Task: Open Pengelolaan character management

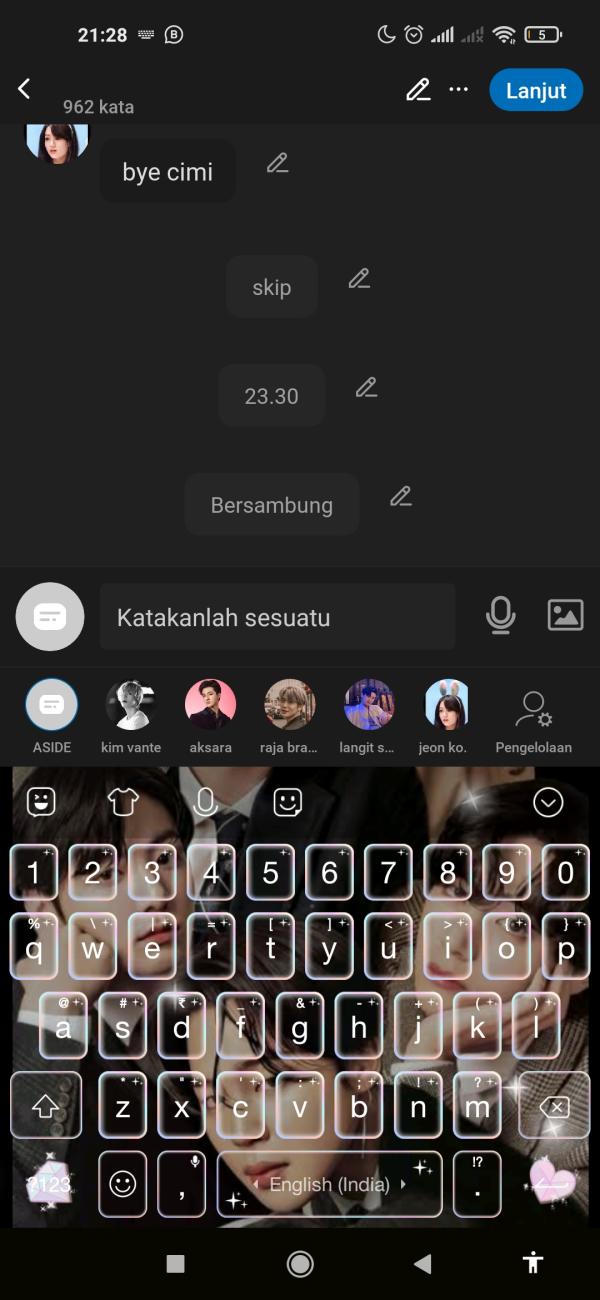Action: (534, 708)
